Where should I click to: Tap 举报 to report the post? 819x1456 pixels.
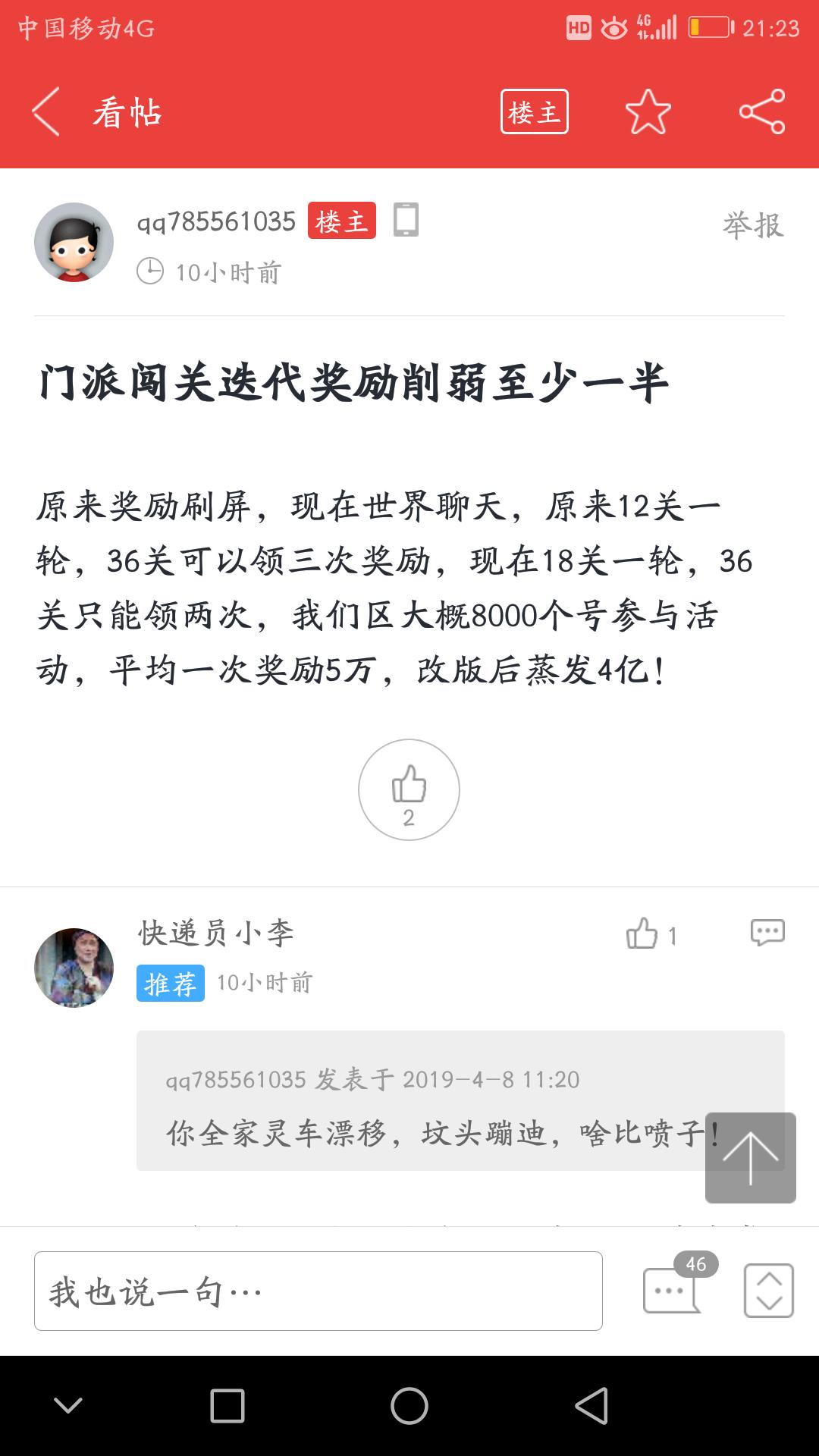pyautogui.click(x=752, y=225)
